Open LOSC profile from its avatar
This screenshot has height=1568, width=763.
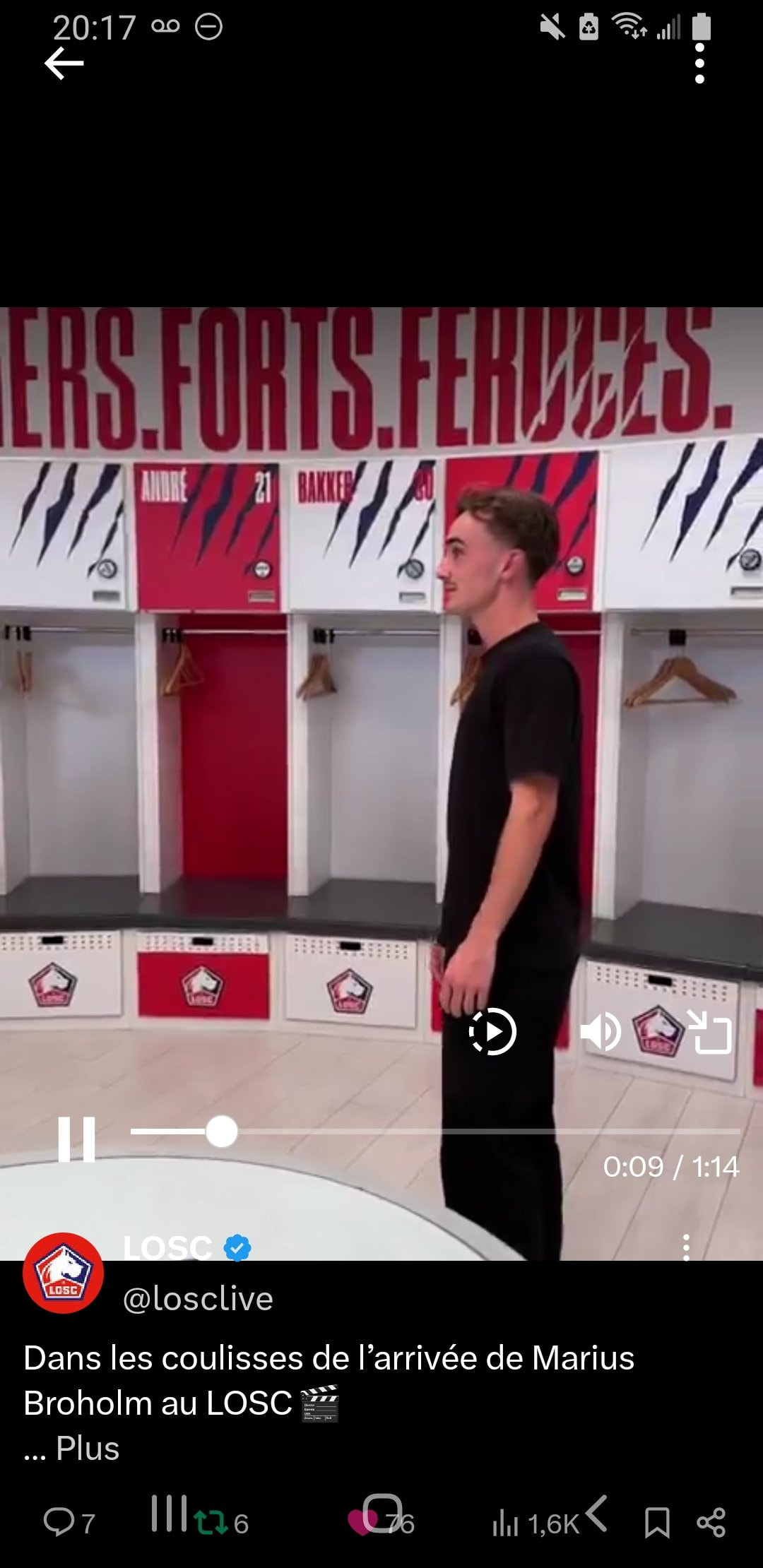pyautogui.click(x=63, y=1273)
